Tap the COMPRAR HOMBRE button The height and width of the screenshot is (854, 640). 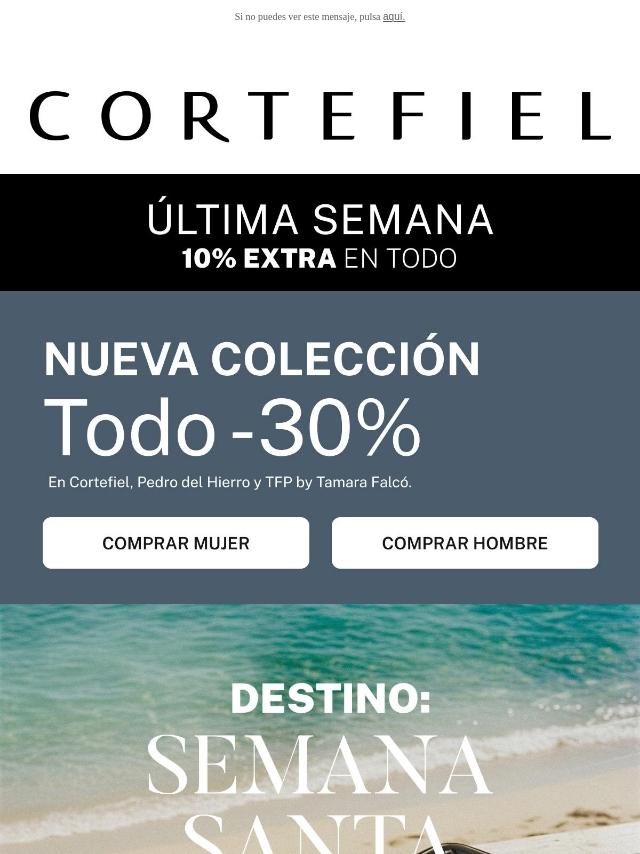(465, 543)
